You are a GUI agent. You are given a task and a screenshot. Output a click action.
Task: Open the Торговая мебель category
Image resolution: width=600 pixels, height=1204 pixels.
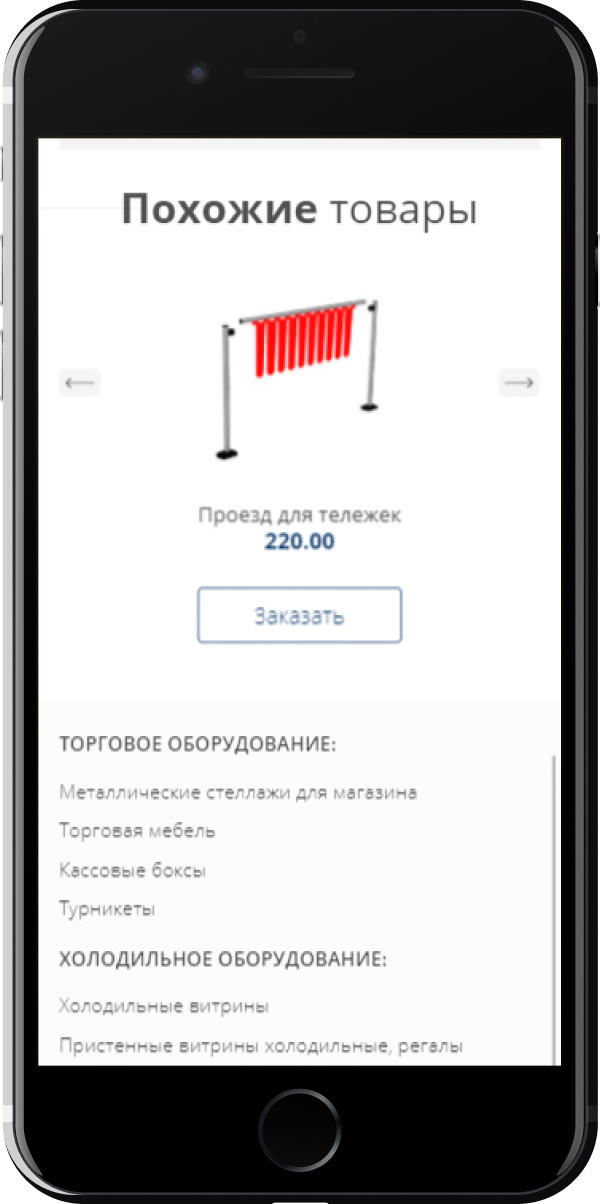pos(137,831)
